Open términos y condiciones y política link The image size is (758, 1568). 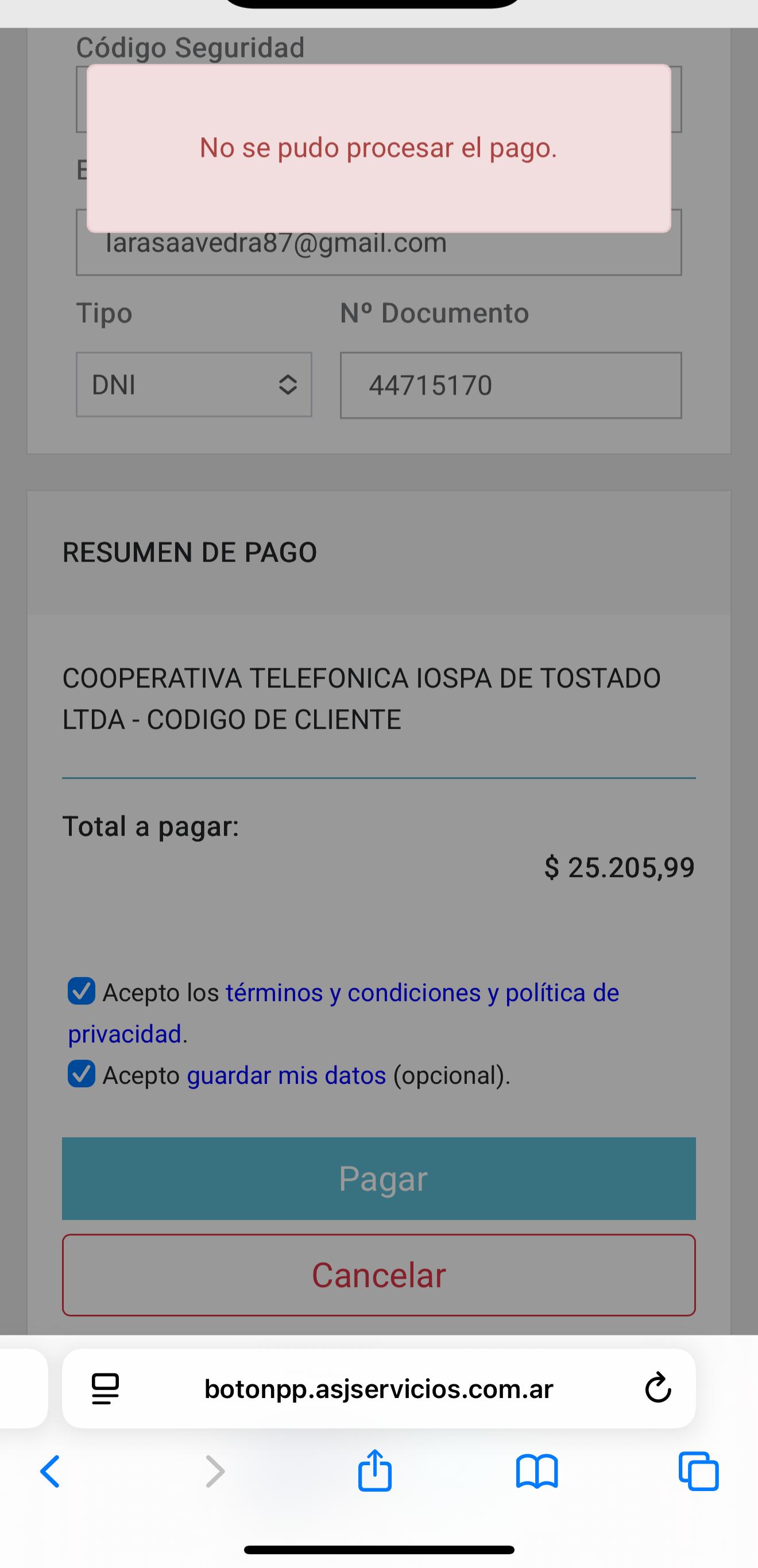point(421,993)
